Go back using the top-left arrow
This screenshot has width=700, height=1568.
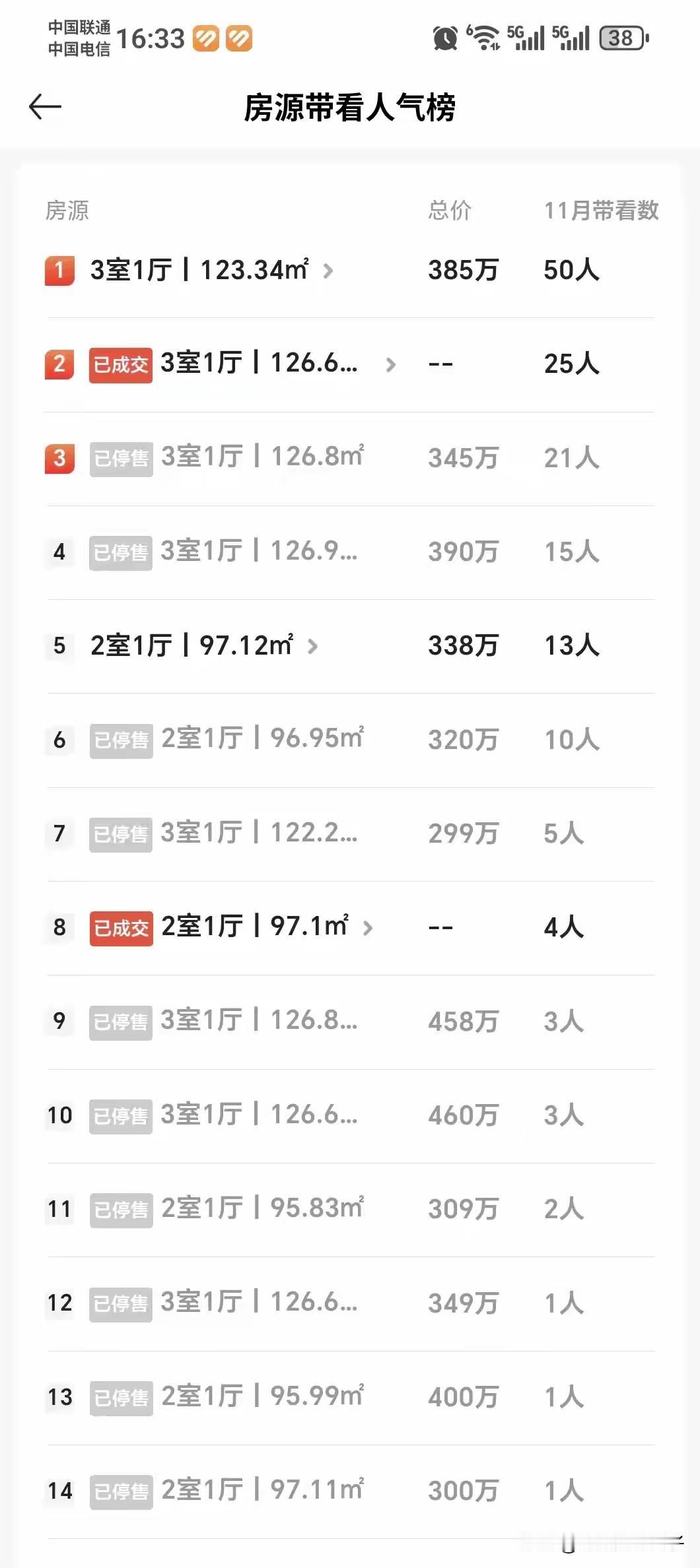pos(45,107)
